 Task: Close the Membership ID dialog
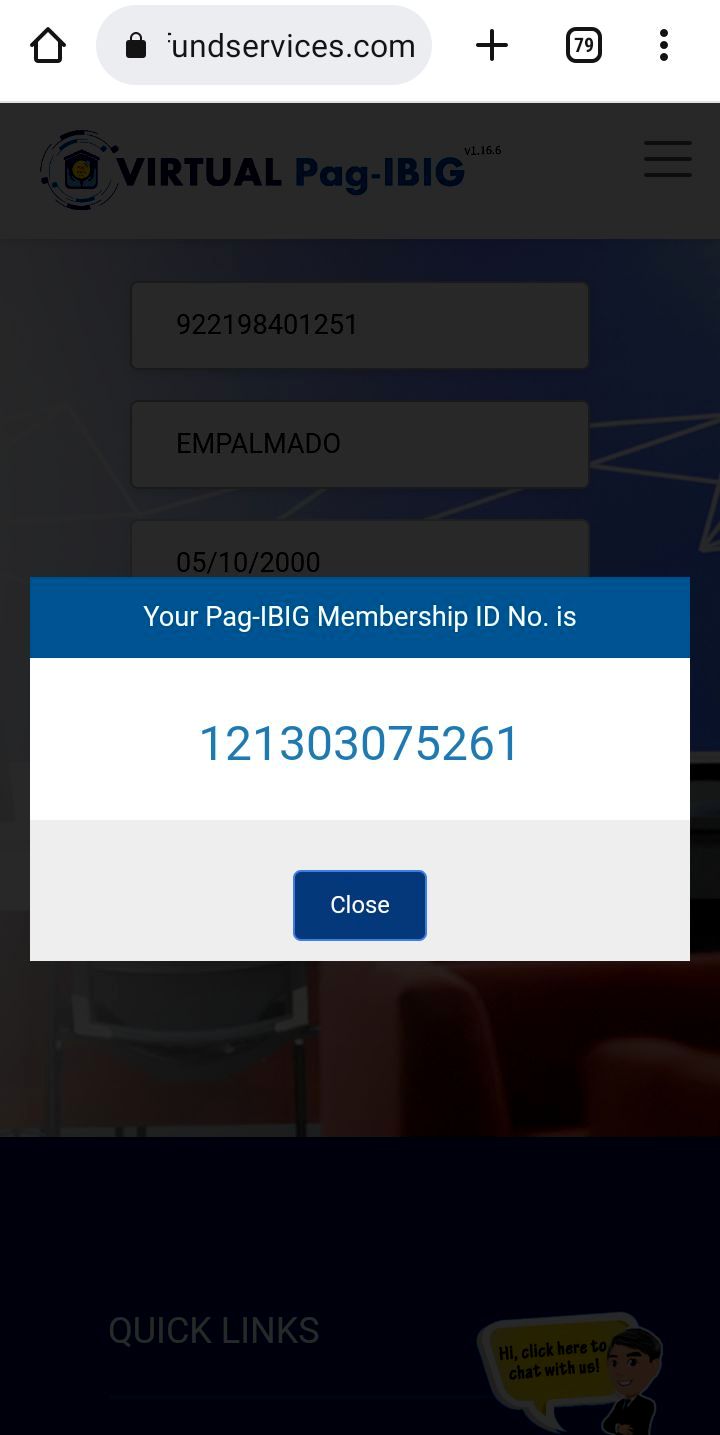(359, 904)
